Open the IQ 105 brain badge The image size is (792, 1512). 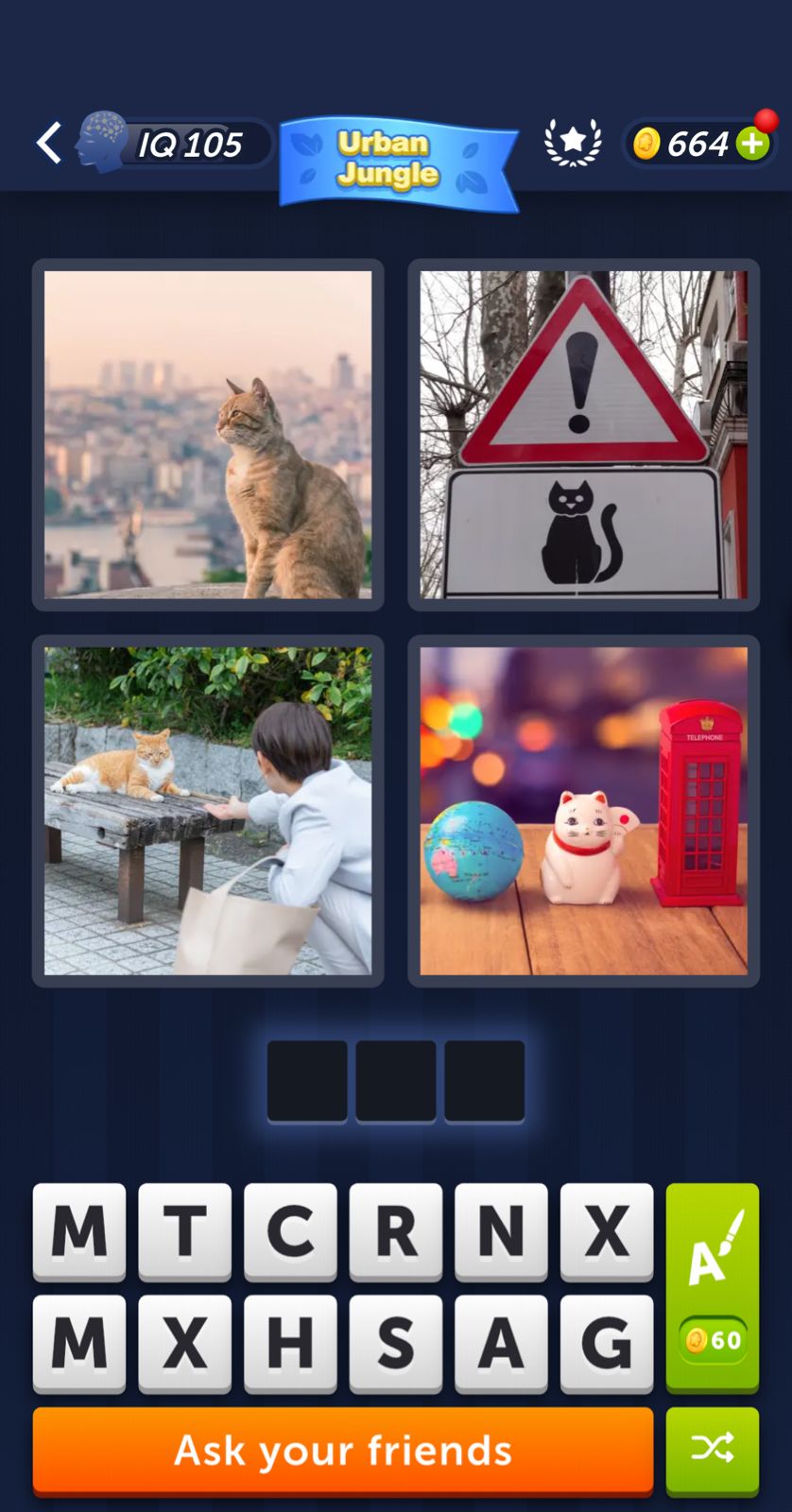[175, 144]
